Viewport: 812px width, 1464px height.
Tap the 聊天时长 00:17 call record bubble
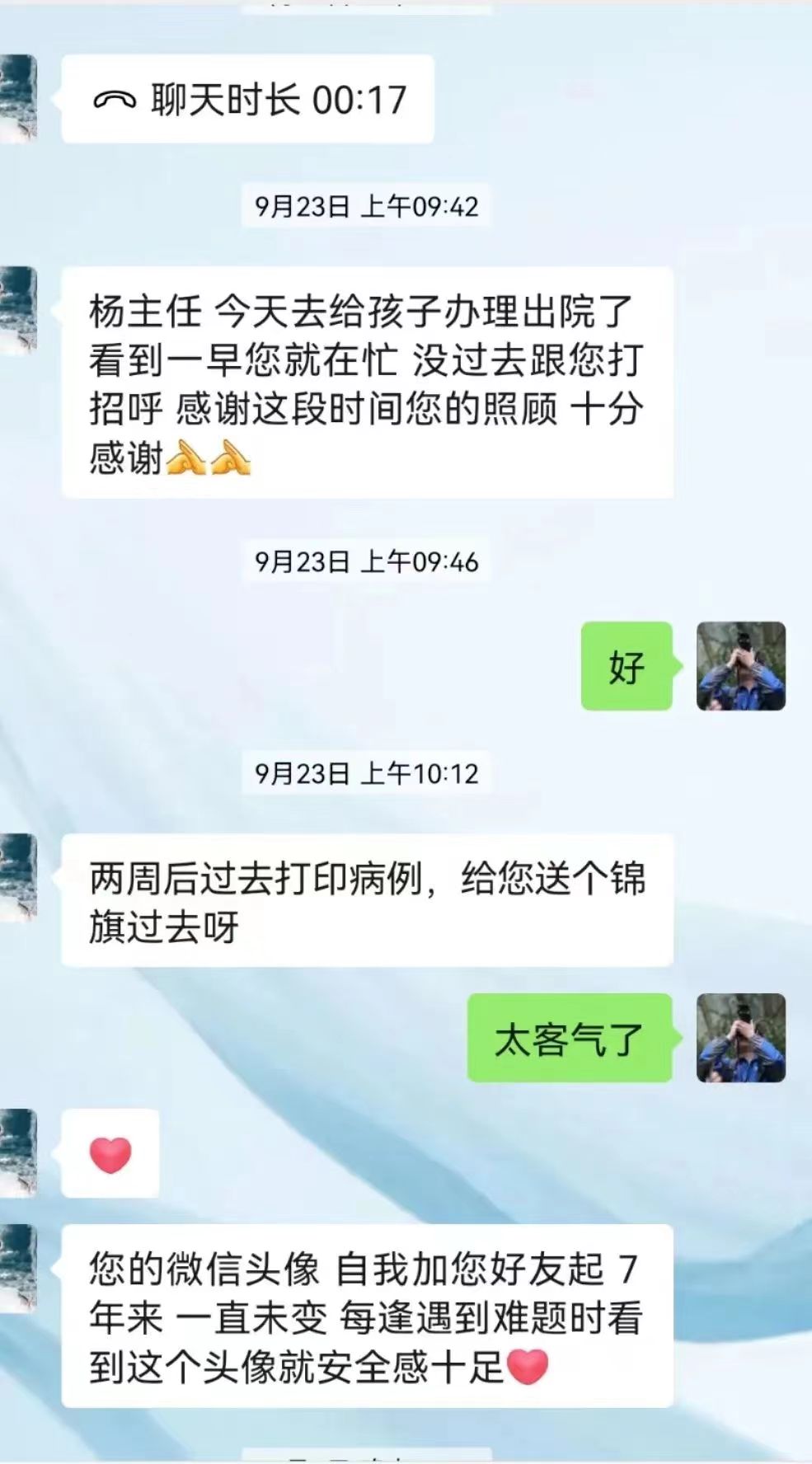pos(247,100)
